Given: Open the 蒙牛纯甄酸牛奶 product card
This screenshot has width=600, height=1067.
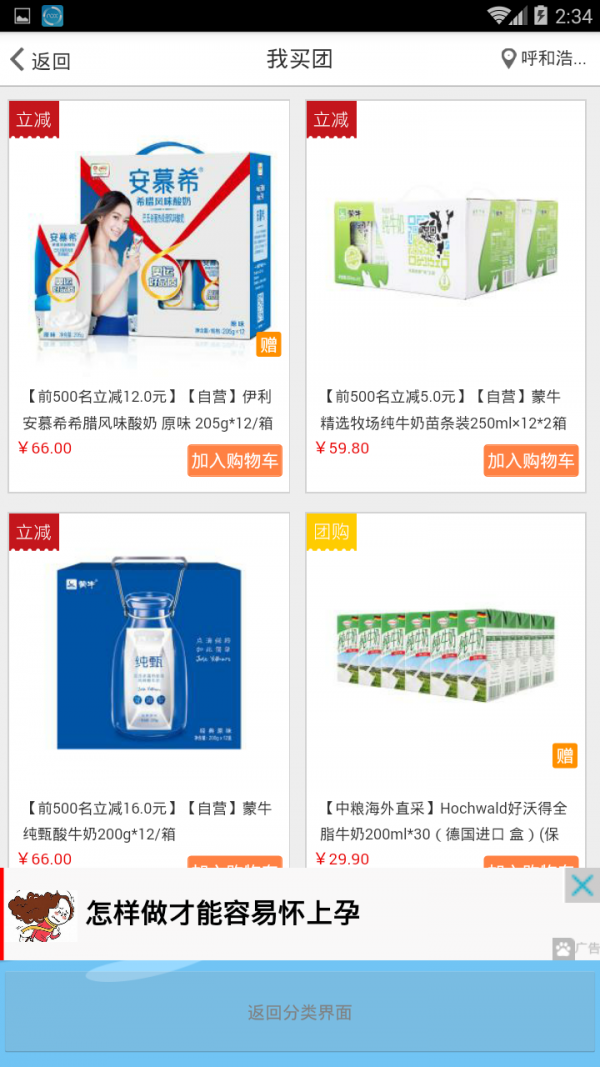Looking at the screenshot, I should [149, 660].
